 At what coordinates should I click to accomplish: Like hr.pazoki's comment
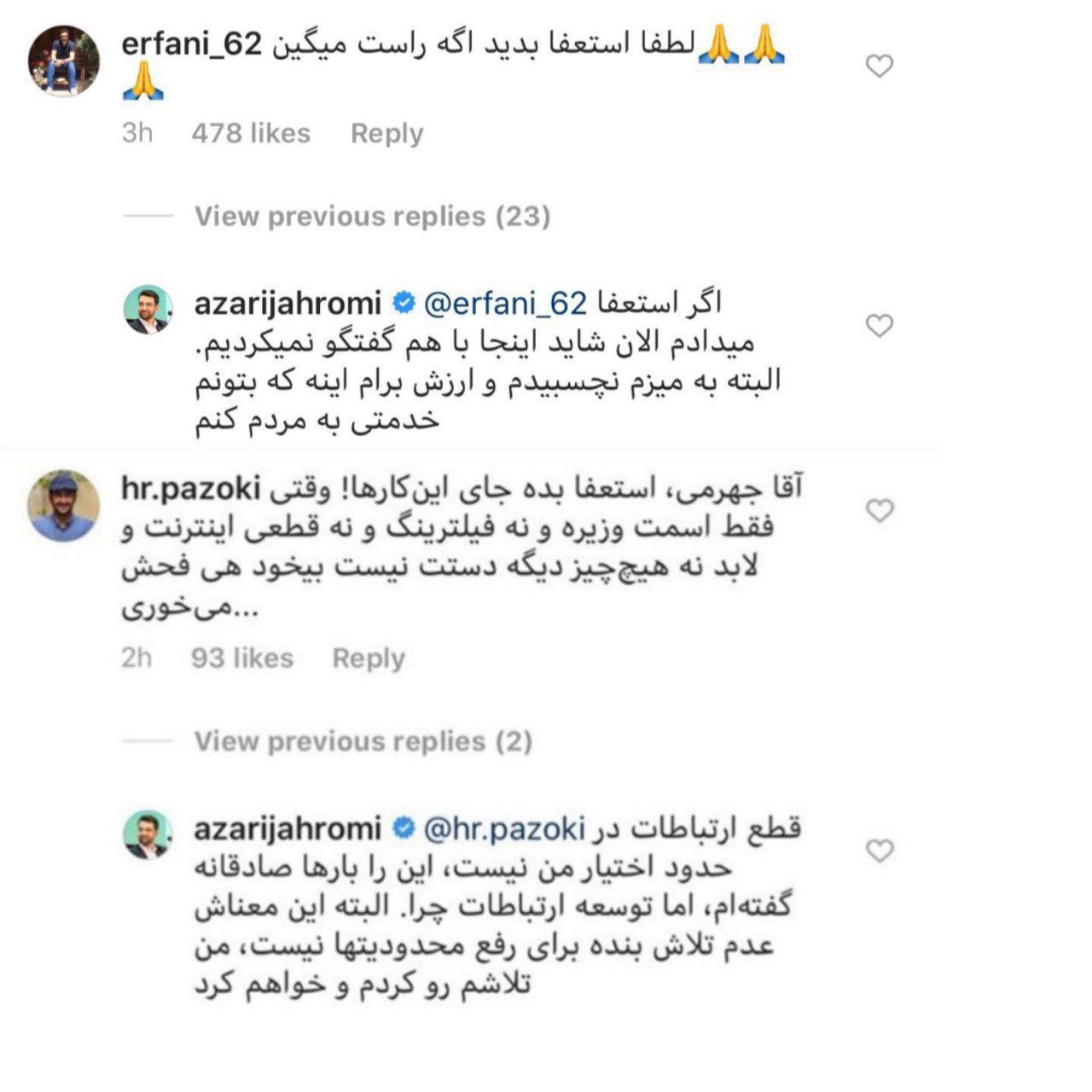[879, 510]
